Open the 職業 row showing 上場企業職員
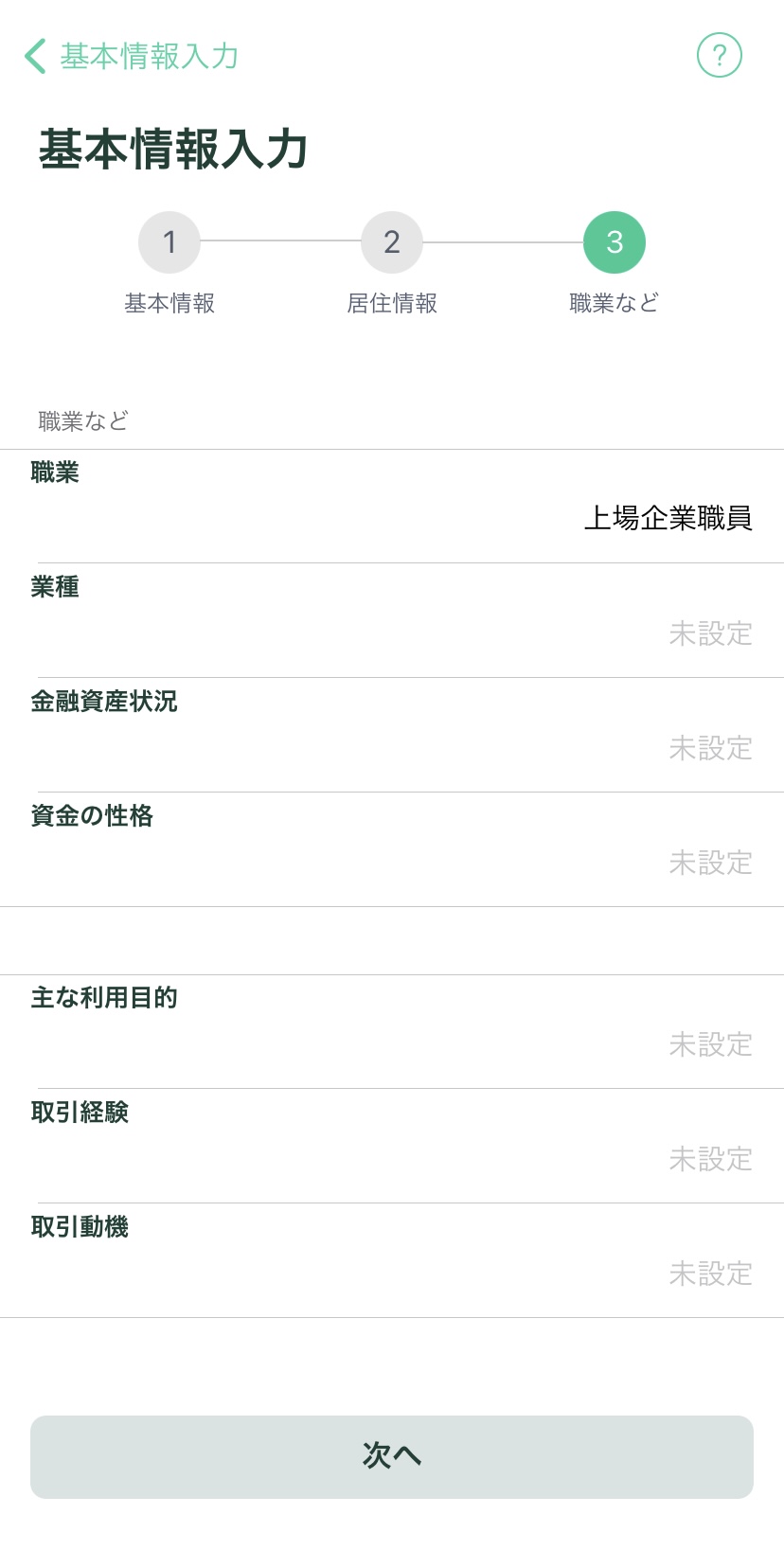 (392, 507)
